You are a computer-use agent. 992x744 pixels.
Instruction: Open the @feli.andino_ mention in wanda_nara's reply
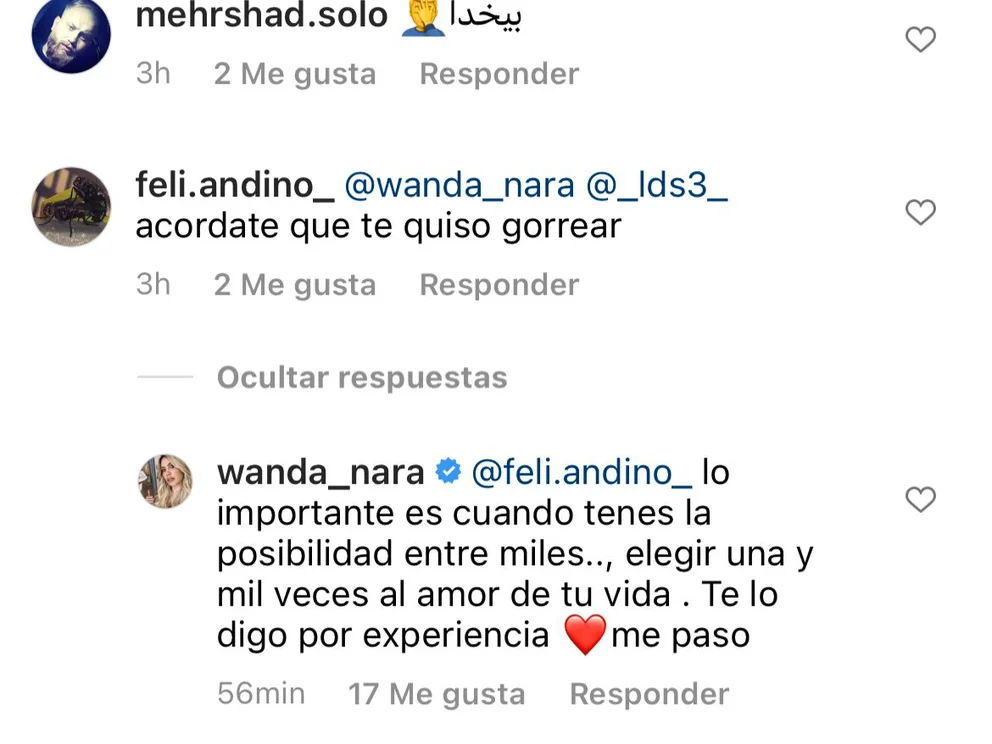(581, 472)
